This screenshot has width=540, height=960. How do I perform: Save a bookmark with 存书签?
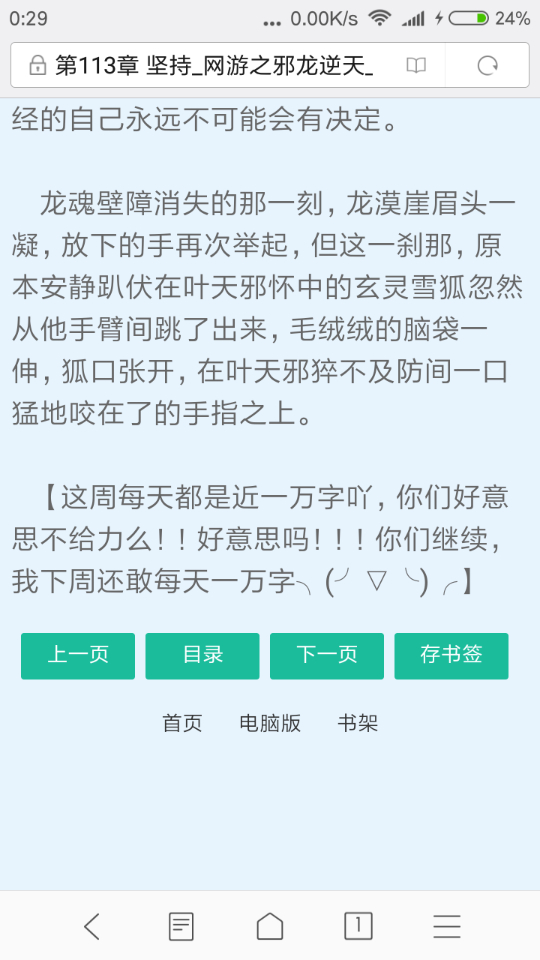click(451, 656)
